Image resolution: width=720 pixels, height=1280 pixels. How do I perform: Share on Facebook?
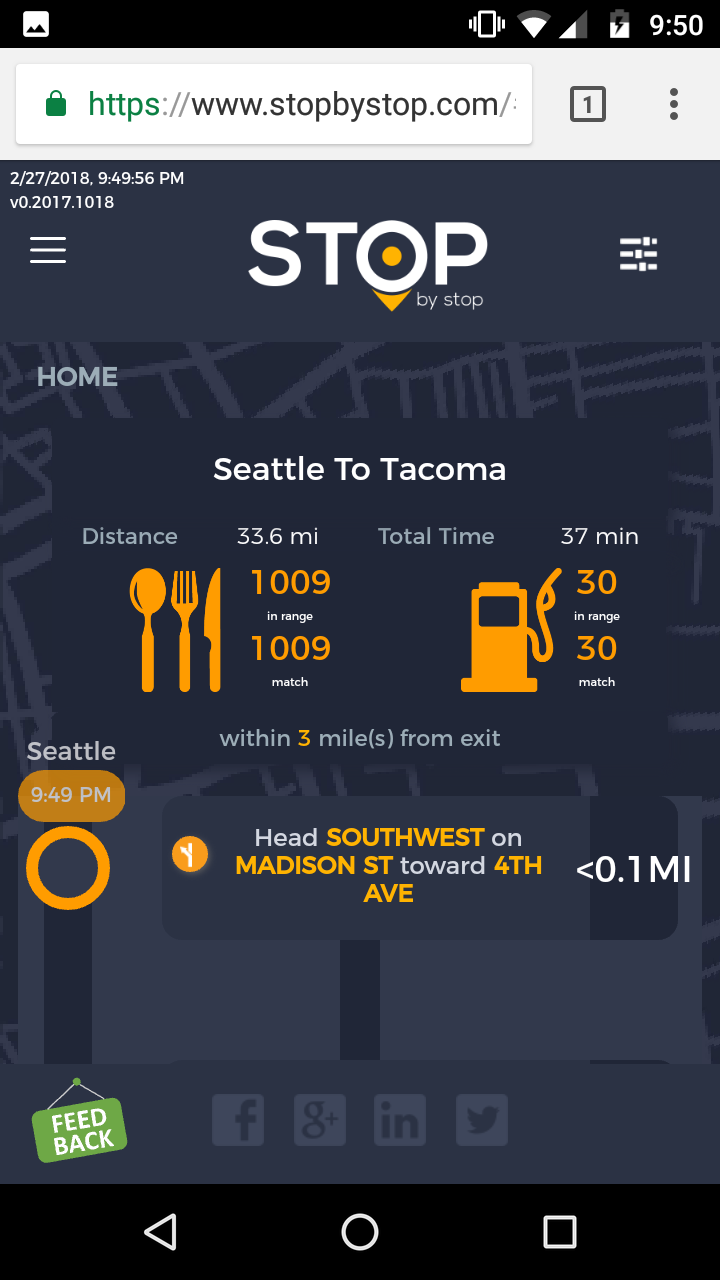(x=238, y=1120)
